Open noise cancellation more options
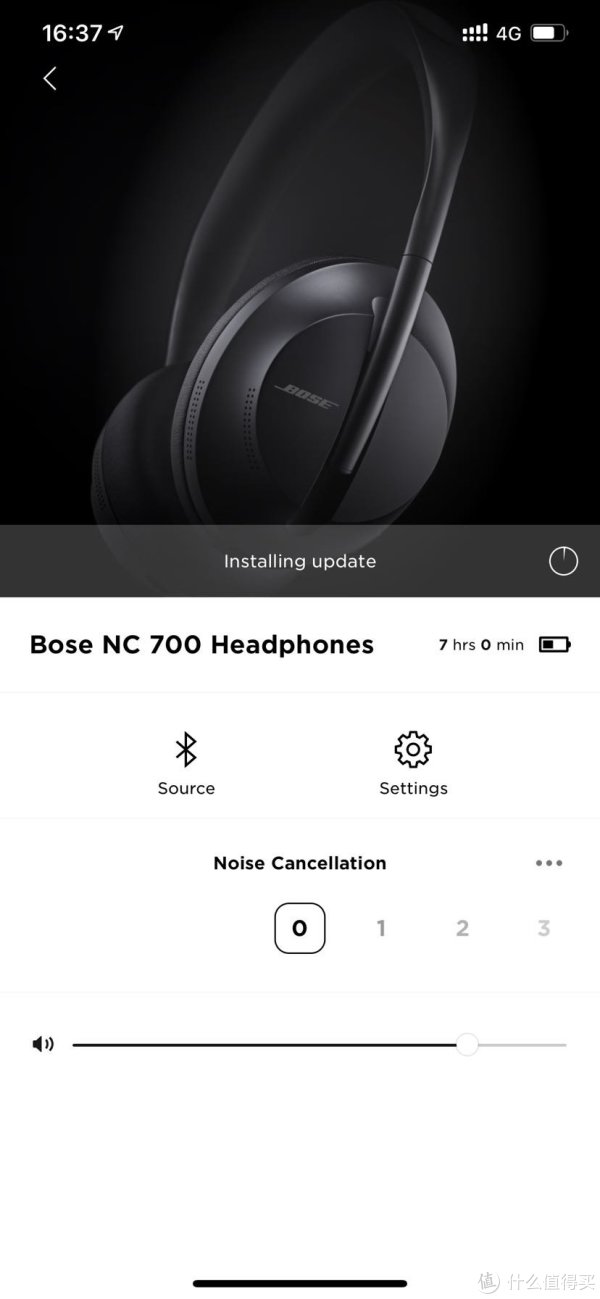600x1299 pixels. tap(549, 863)
